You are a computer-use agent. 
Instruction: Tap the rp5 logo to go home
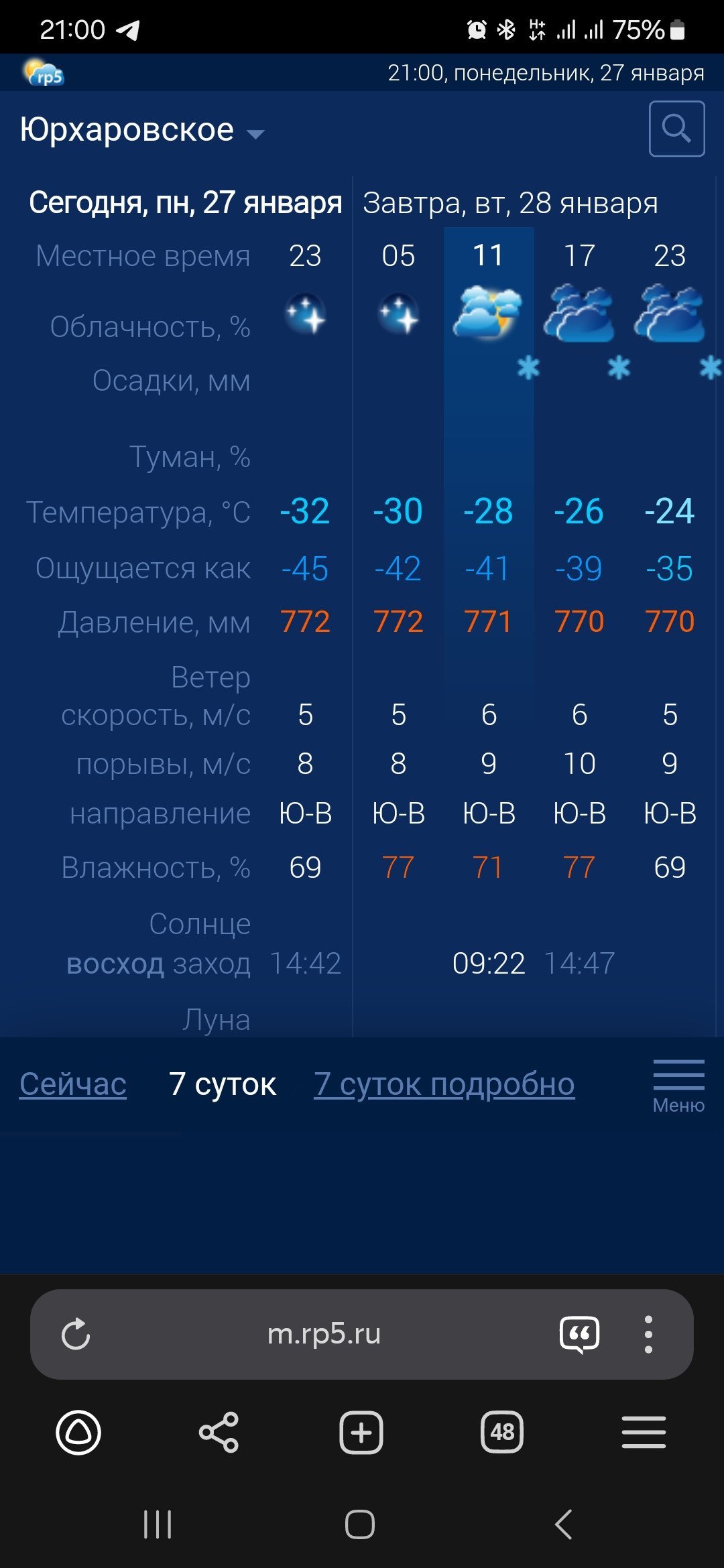[x=43, y=72]
